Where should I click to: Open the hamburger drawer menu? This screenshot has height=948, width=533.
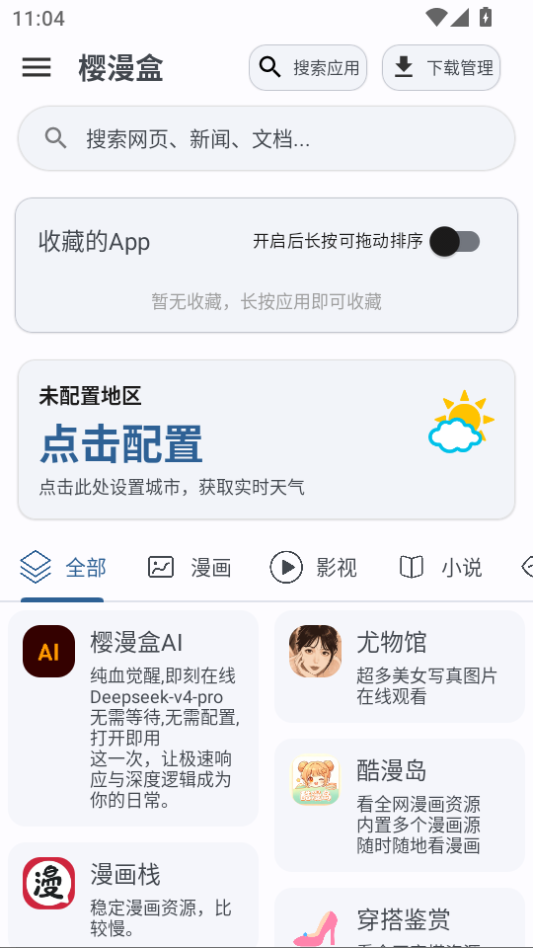pos(36,67)
